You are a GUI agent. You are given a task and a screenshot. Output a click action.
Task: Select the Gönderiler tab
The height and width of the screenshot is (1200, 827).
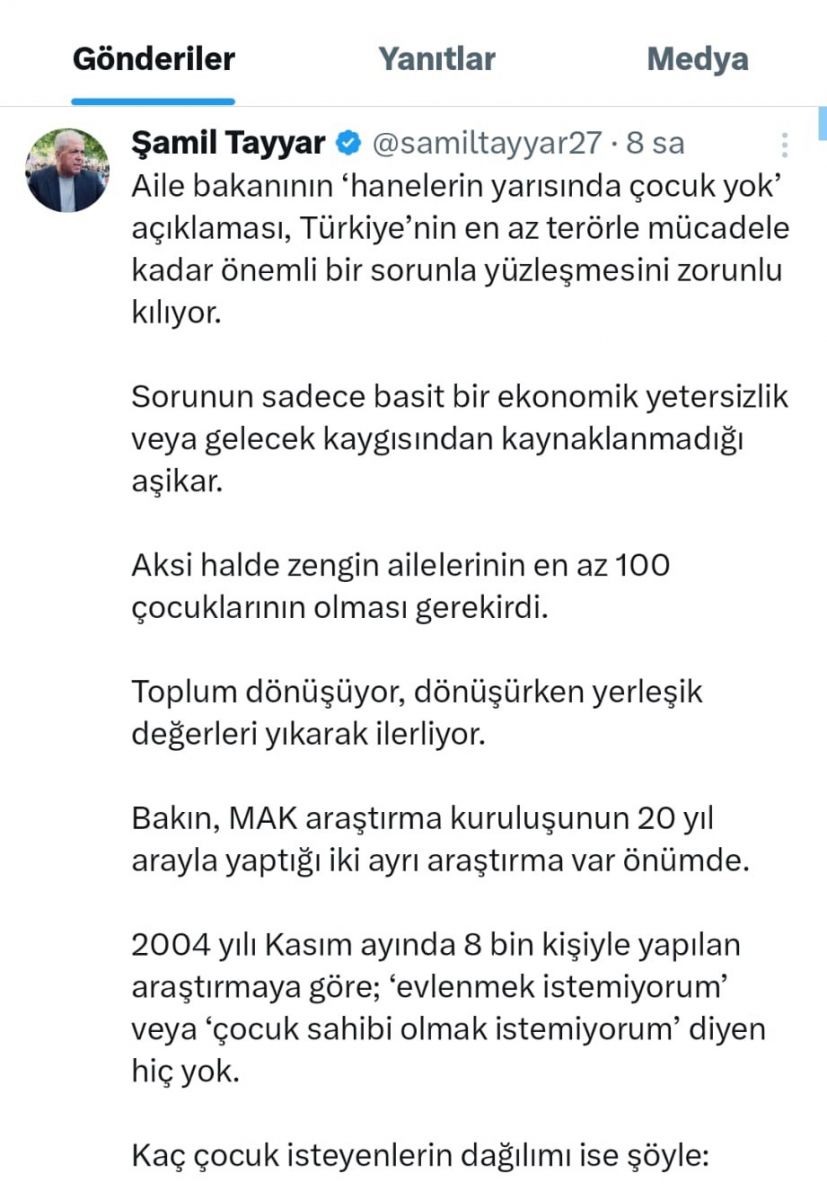tap(153, 59)
